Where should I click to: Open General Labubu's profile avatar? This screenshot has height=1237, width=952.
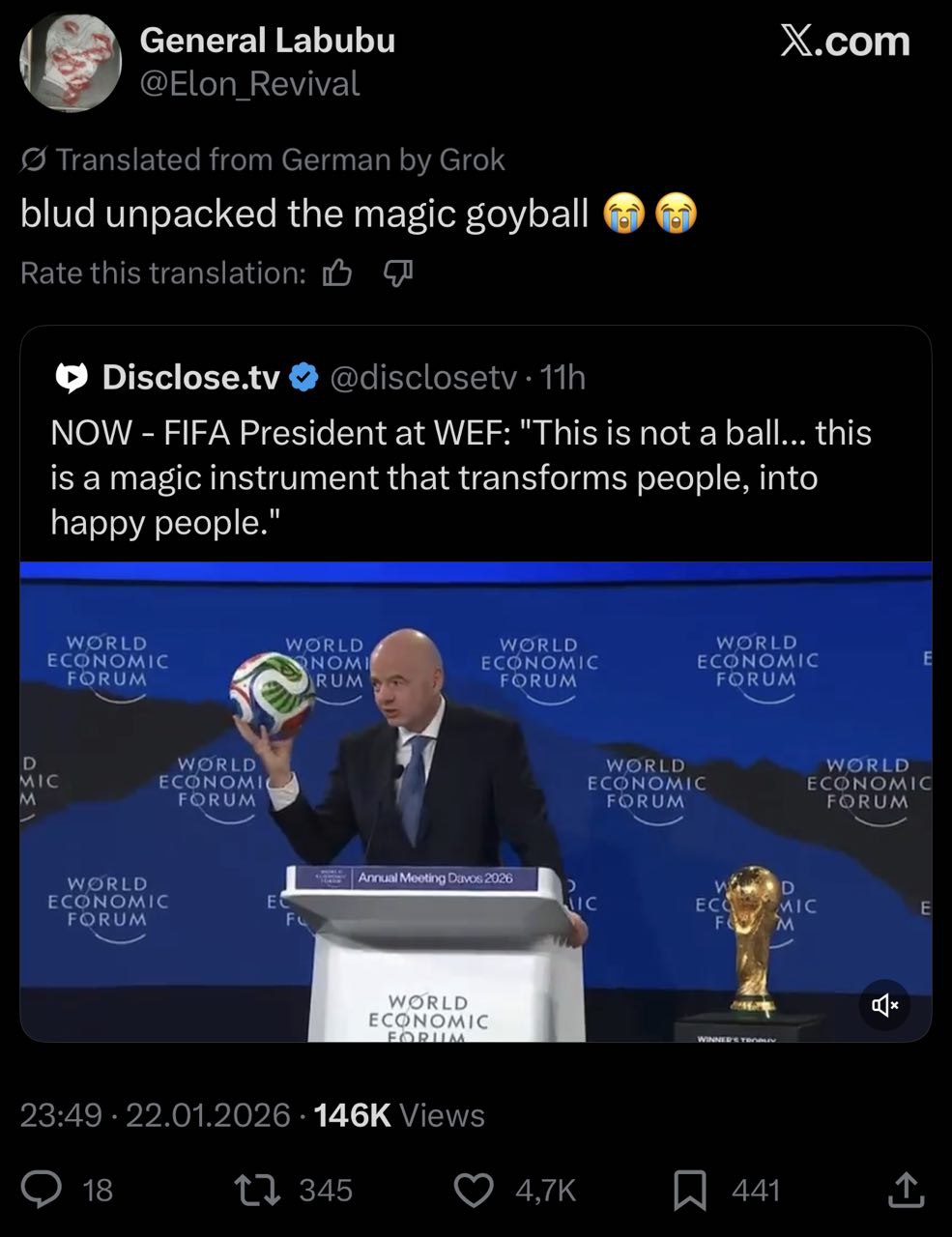(71, 62)
